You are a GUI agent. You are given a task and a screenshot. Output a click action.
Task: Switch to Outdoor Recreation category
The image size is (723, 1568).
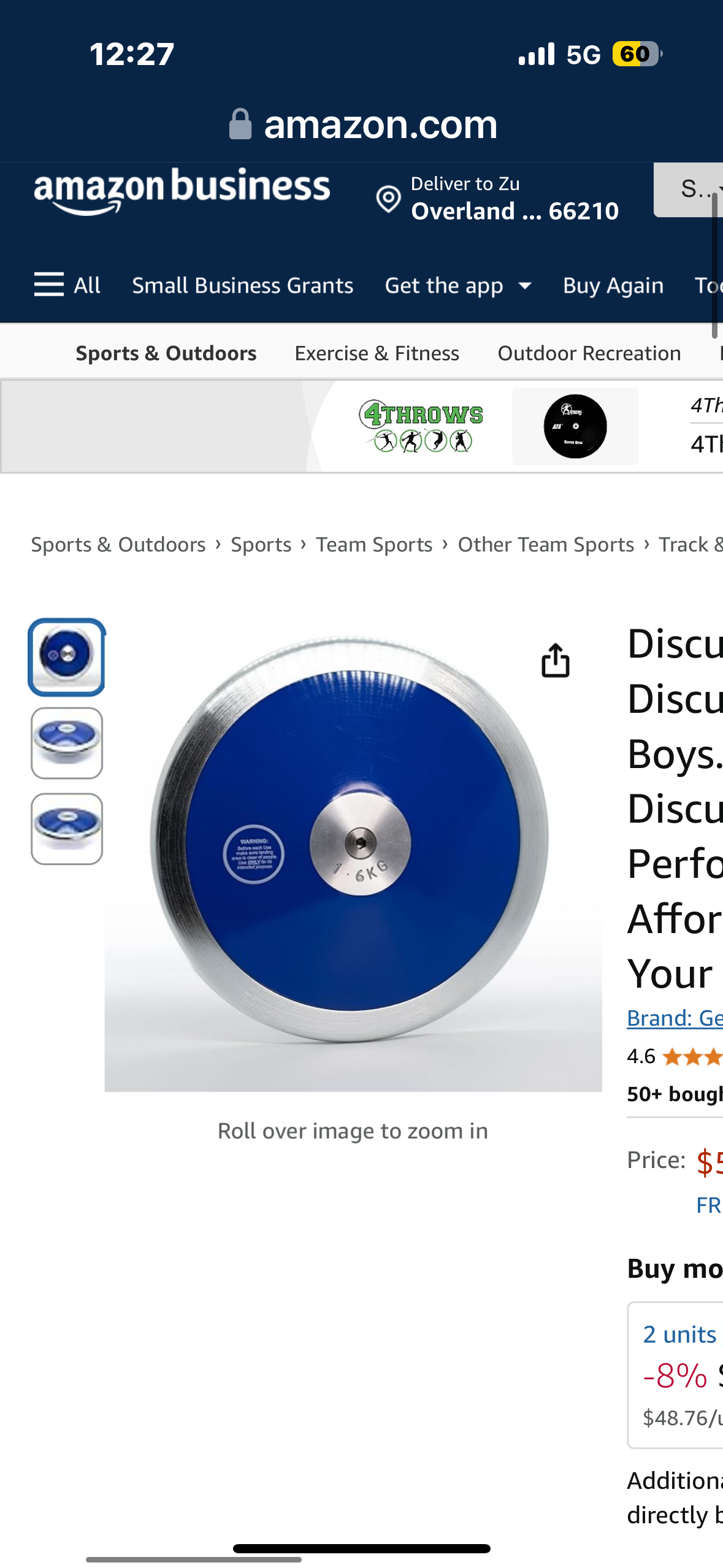(x=589, y=353)
